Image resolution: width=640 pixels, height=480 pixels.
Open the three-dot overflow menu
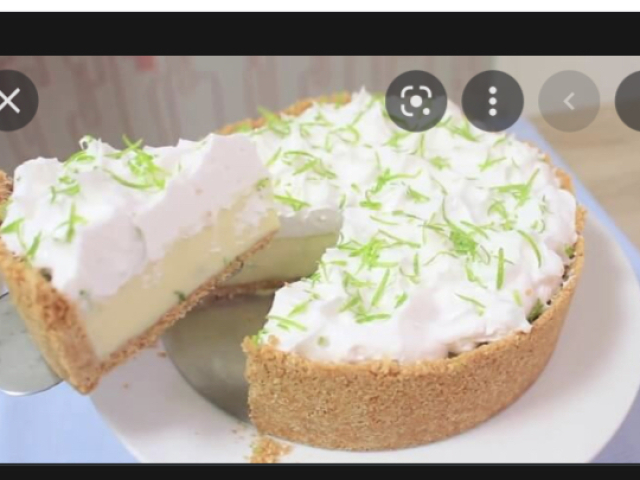[492, 100]
